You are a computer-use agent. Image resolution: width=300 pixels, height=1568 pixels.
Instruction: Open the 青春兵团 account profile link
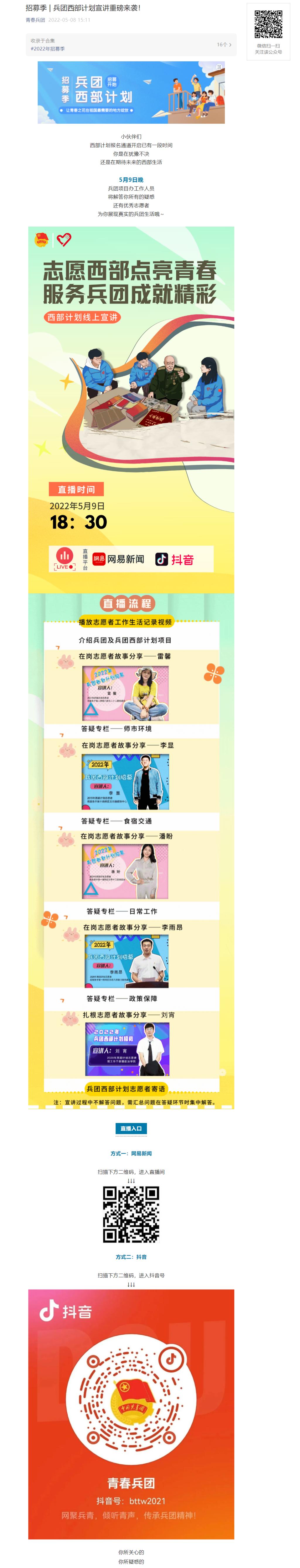[35, 20]
